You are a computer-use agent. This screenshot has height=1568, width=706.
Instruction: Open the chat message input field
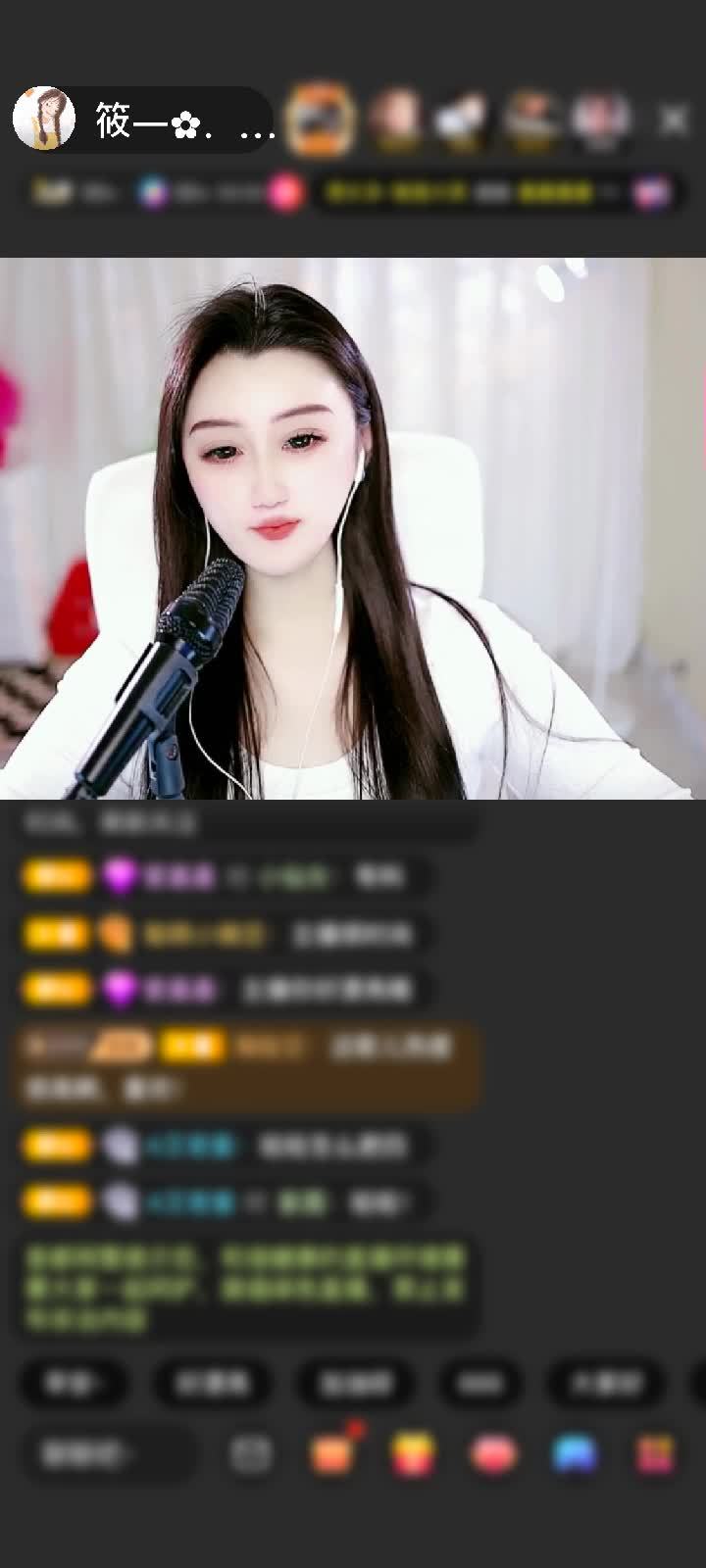pyautogui.click(x=108, y=1454)
